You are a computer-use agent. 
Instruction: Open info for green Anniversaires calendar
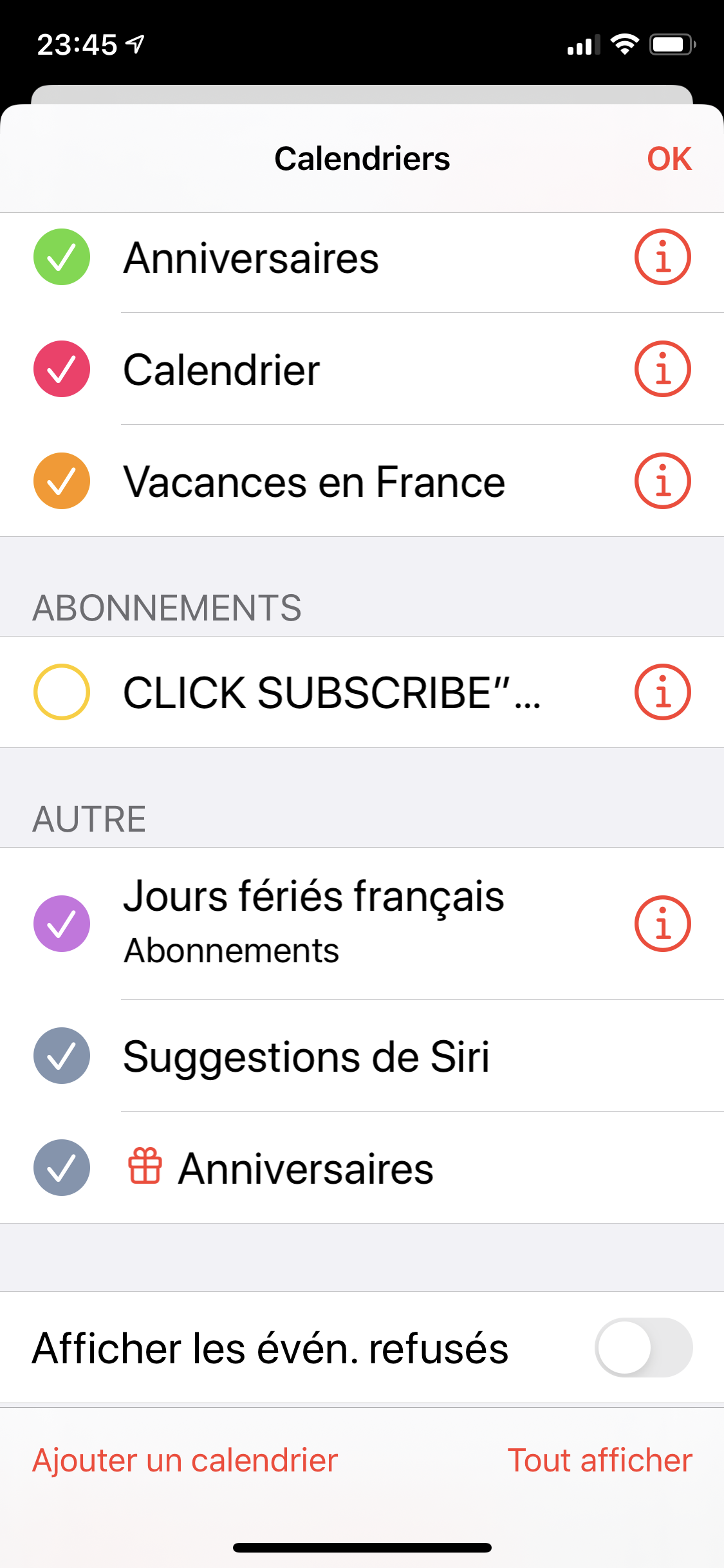point(662,257)
